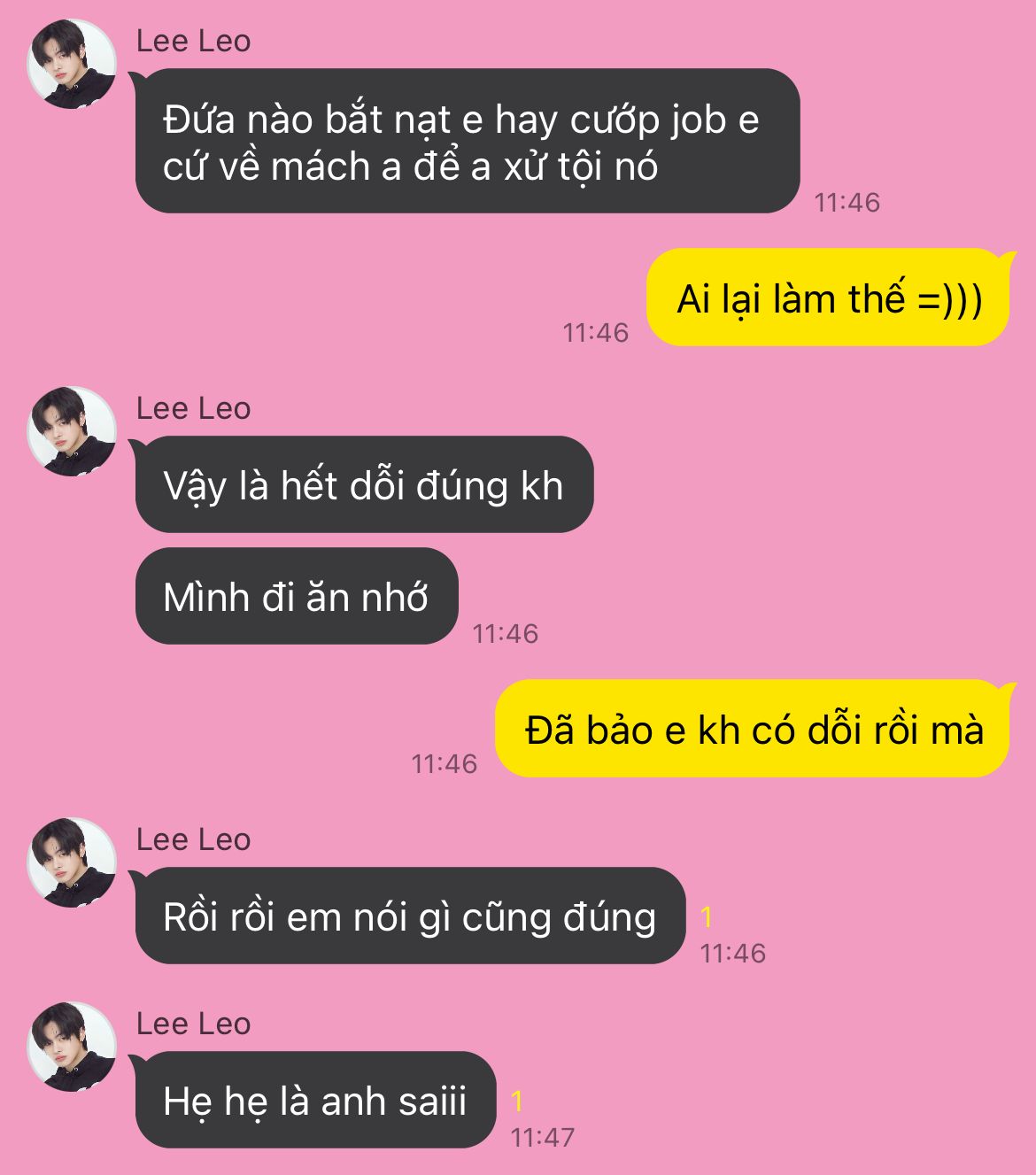
Task: Select Lee Leo's avatar next to "Hẹ hẹ là anh saiii"
Action: point(73,1047)
